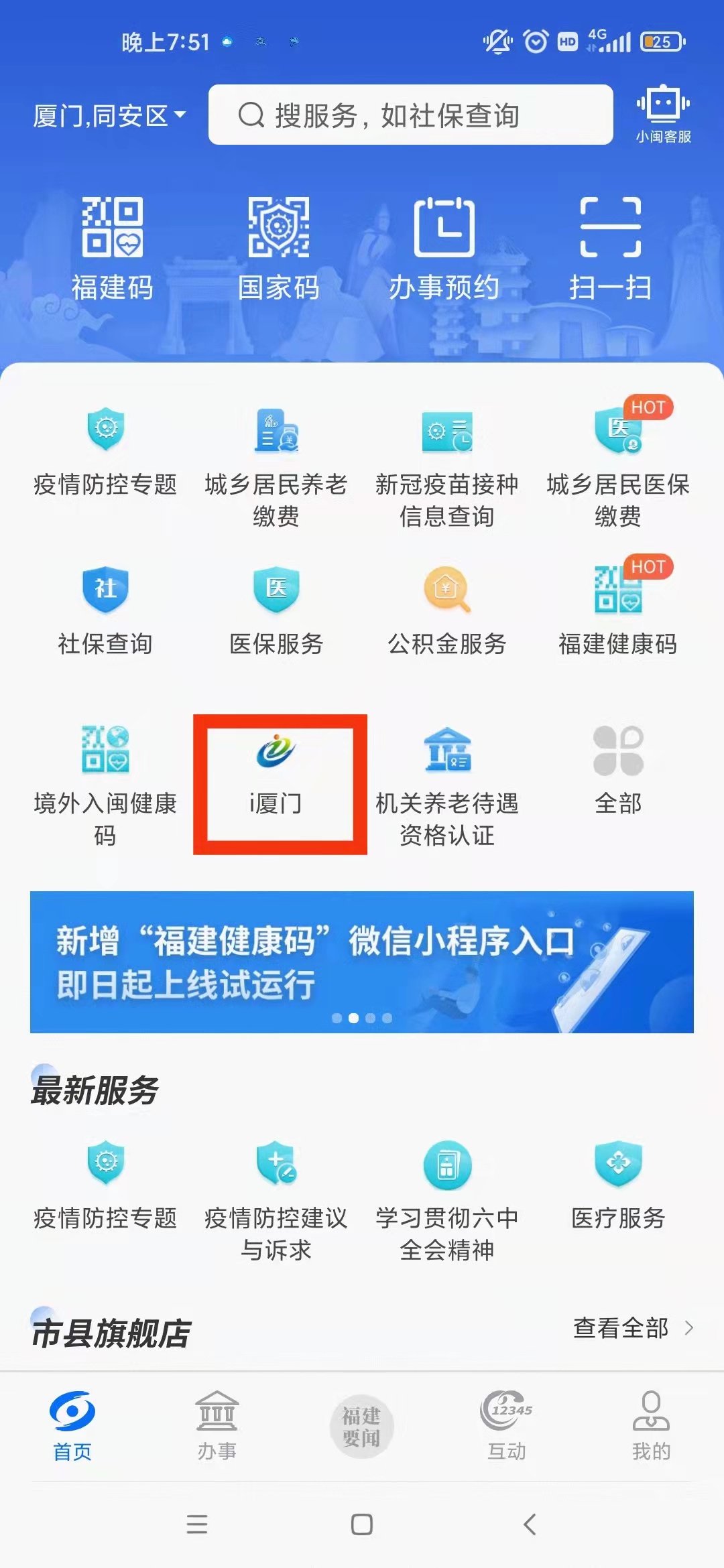724x1568 pixels.
Task: Open 福建健康码
Action: [x=618, y=610]
